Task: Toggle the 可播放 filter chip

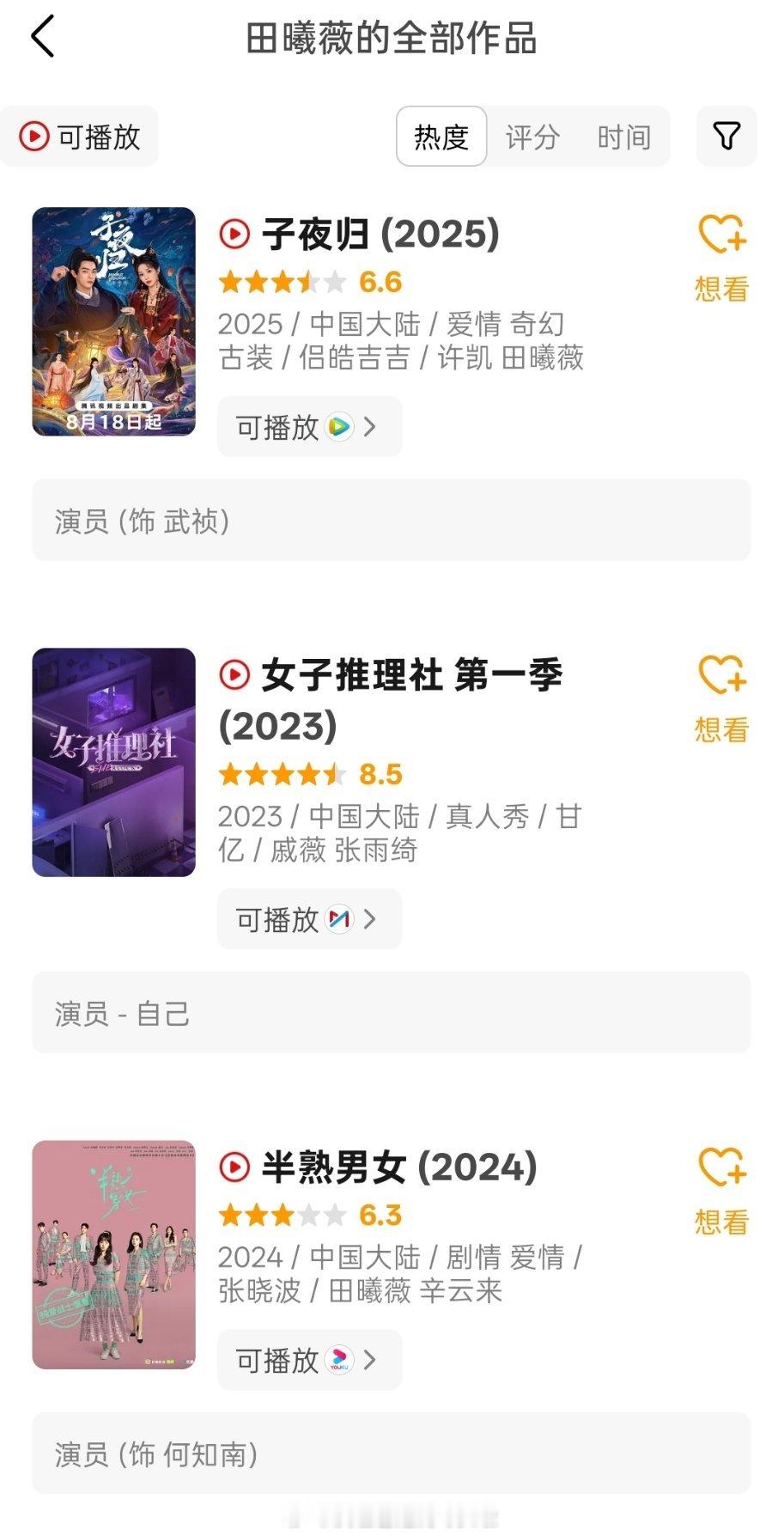Action: point(80,137)
